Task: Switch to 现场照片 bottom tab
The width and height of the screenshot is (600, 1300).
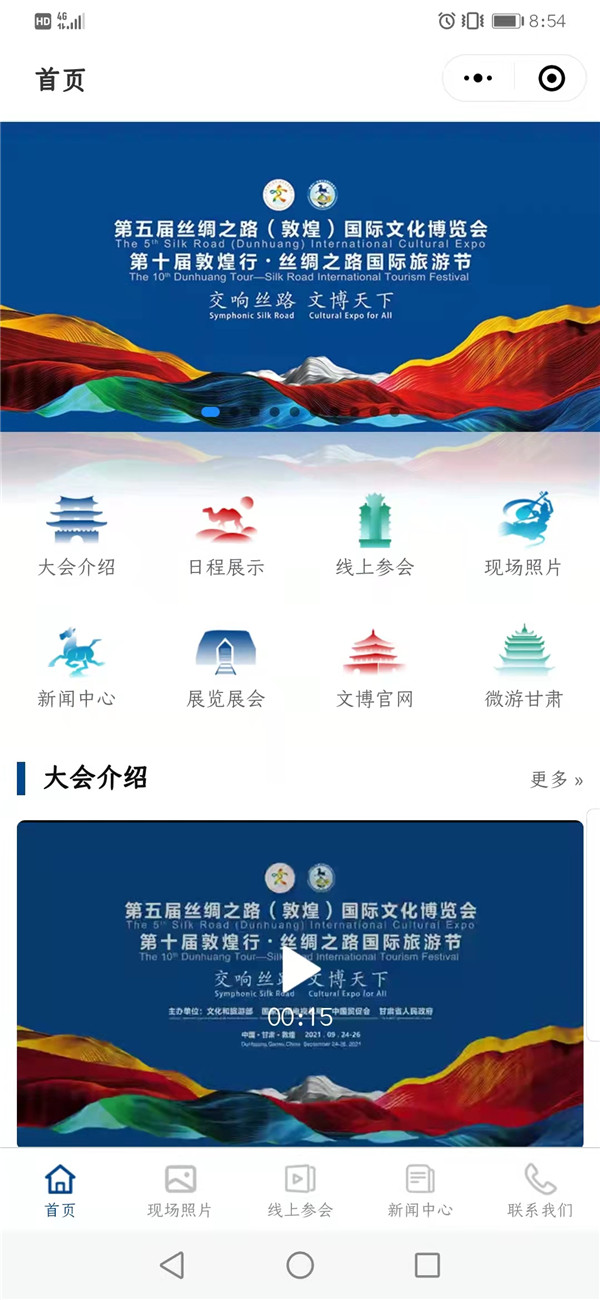Action: click(180, 1190)
